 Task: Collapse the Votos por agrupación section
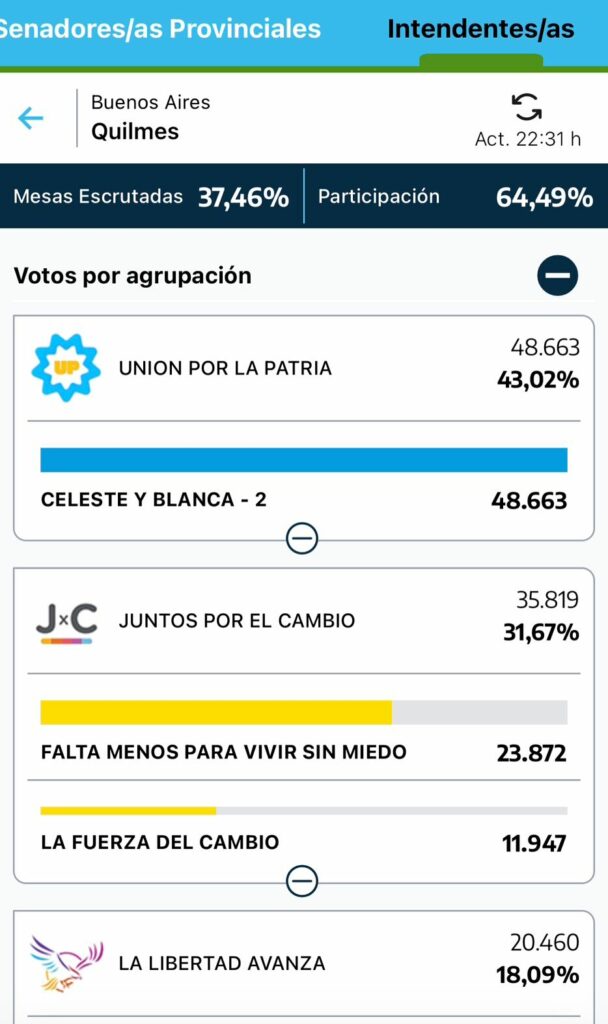point(557,275)
